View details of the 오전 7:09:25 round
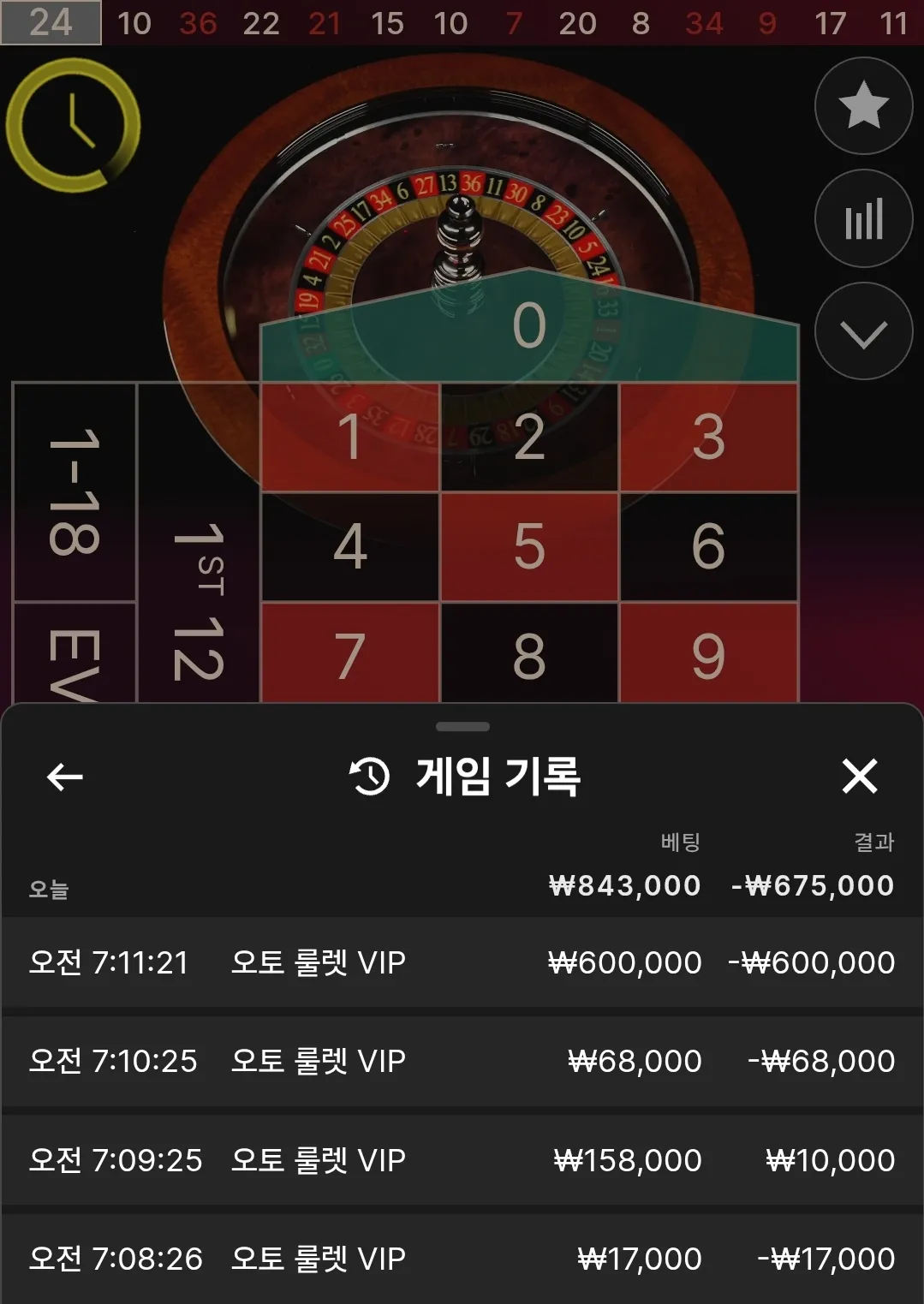The width and height of the screenshot is (924, 1304). click(462, 1160)
